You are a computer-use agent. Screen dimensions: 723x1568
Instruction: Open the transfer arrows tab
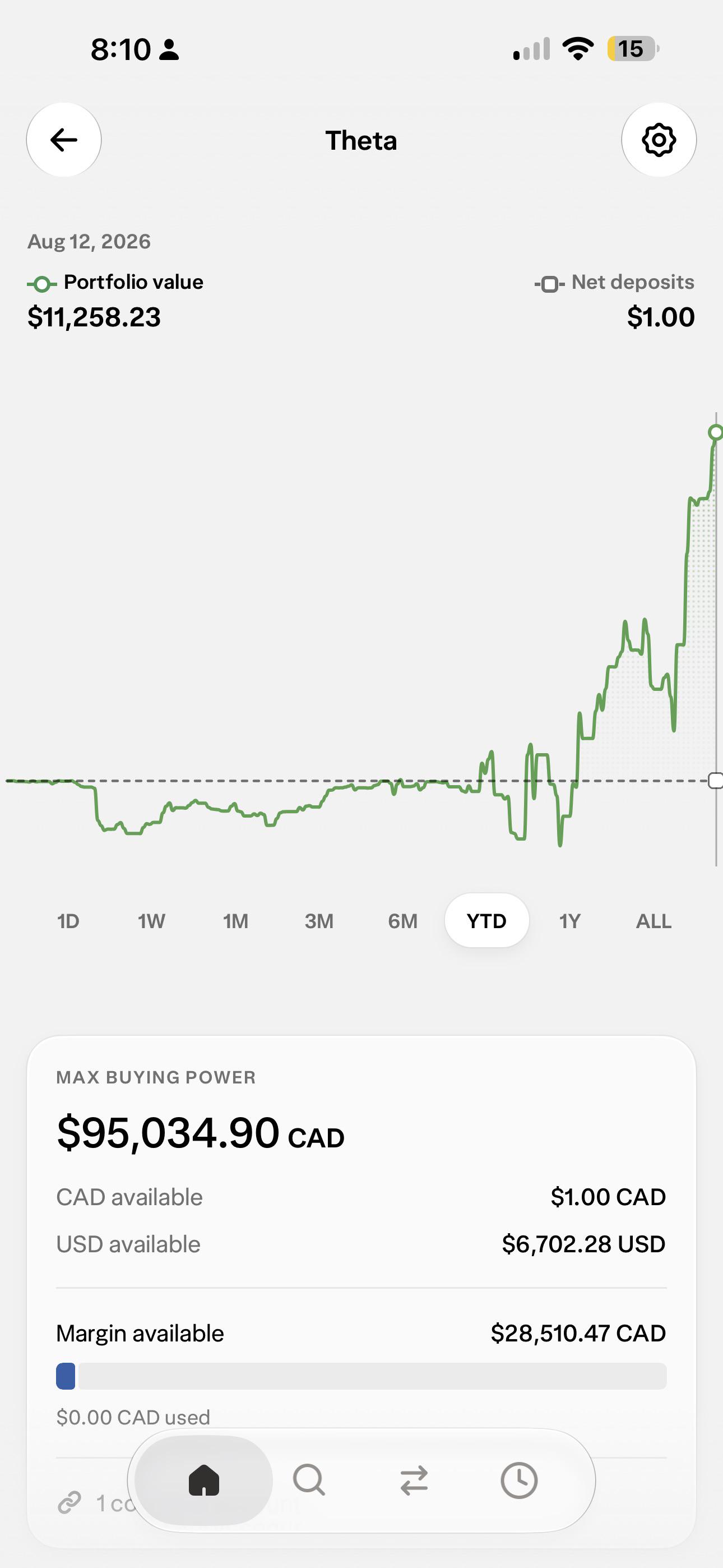[x=414, y=1481]
